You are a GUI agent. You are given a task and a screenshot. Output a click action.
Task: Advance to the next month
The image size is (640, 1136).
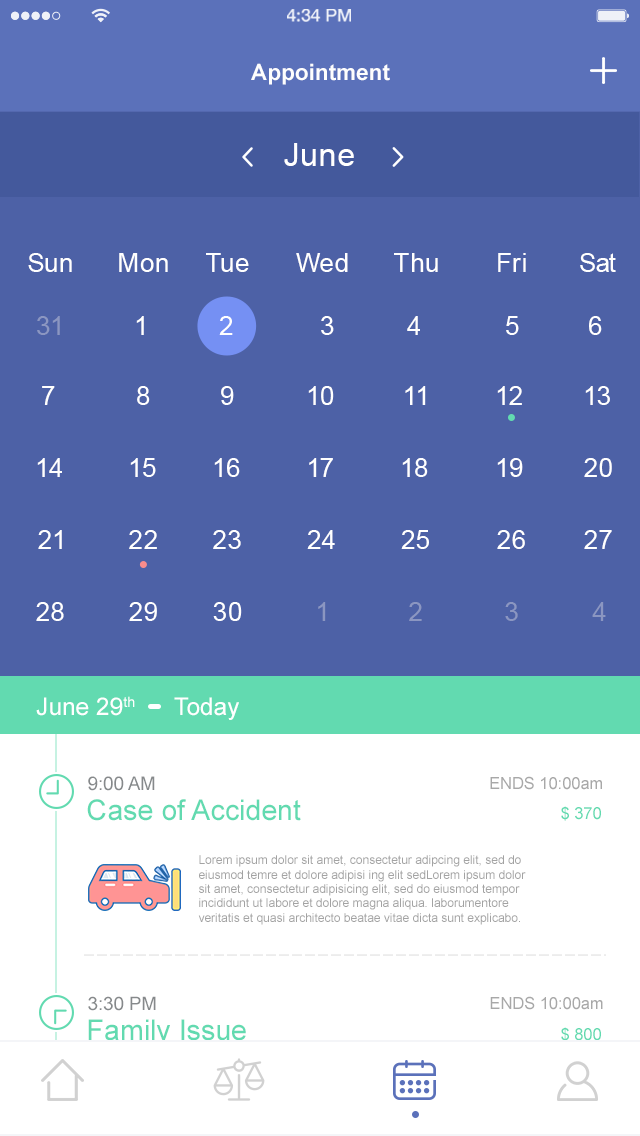tap(397, 156)
